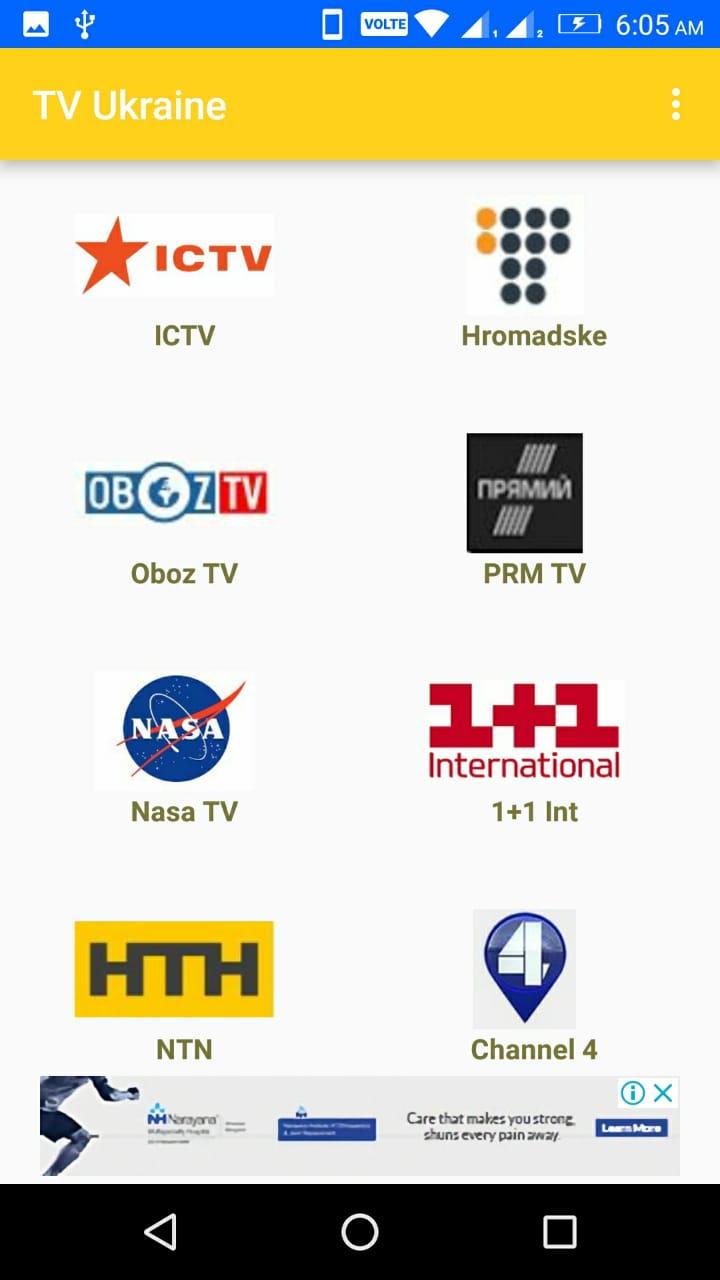Screen dimensions: 720x1280
Task: Tap Learn More on the ad
Action: pos(631,1128)
